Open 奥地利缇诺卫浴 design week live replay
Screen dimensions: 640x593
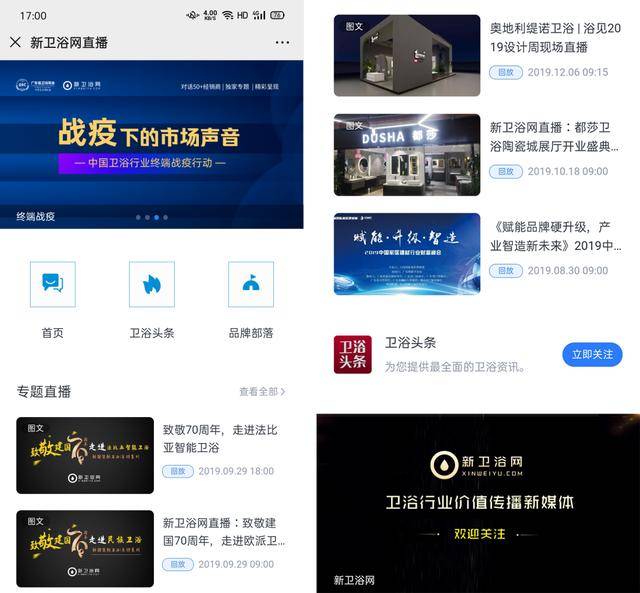click(477, 55)
